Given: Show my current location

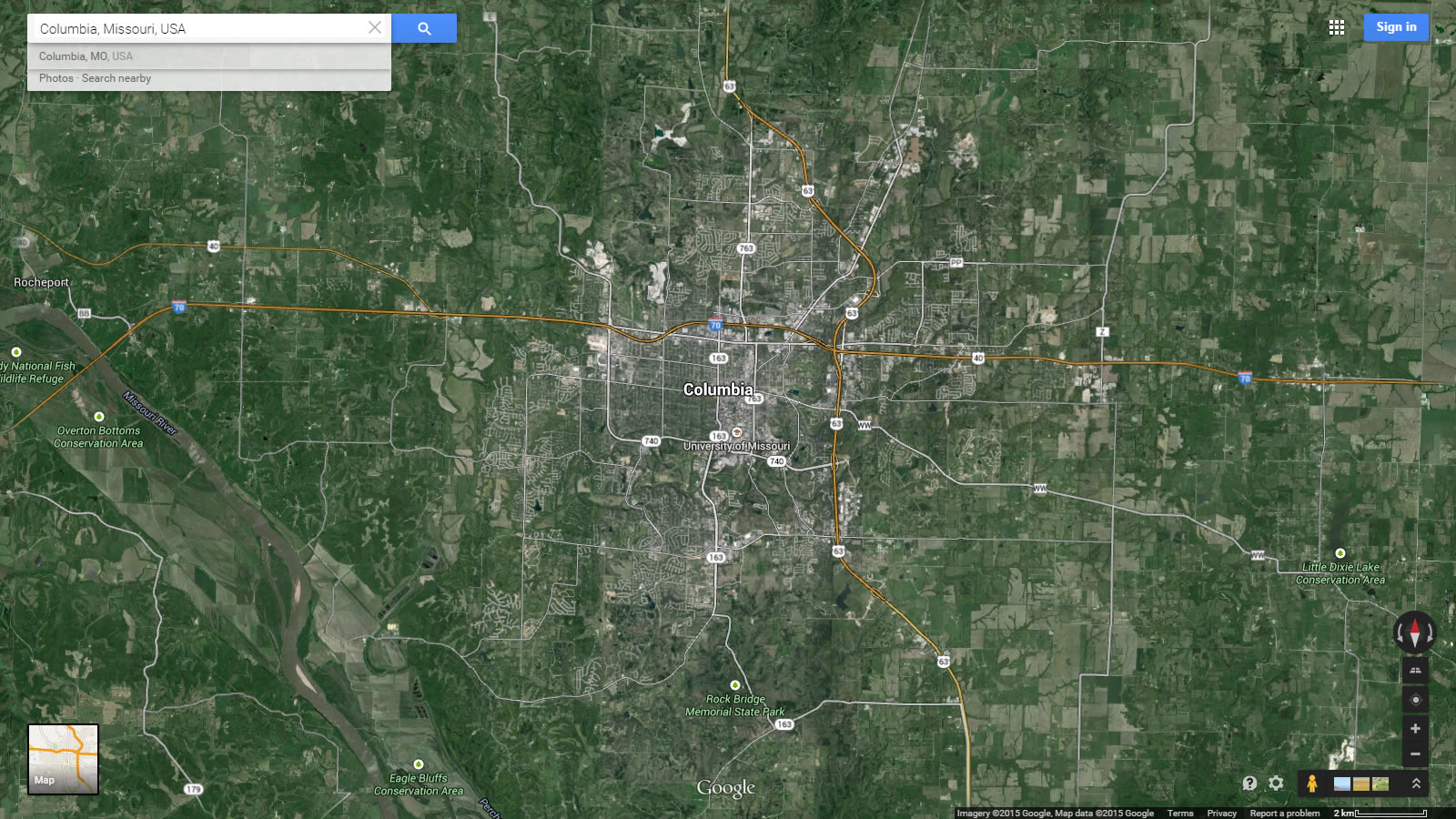Looking at the screenshot, I should (1414, 700).
